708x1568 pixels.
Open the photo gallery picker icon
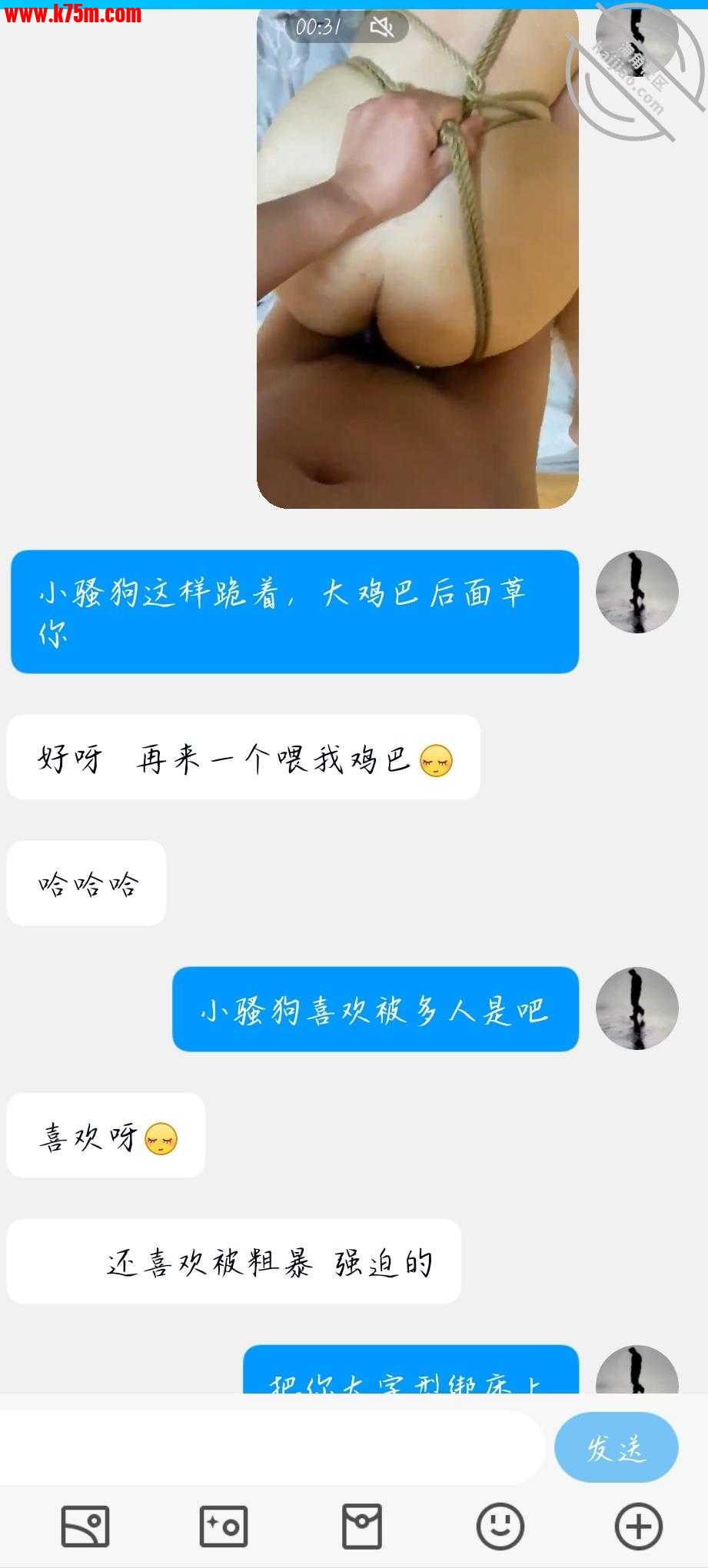[x=85, y=1526]
